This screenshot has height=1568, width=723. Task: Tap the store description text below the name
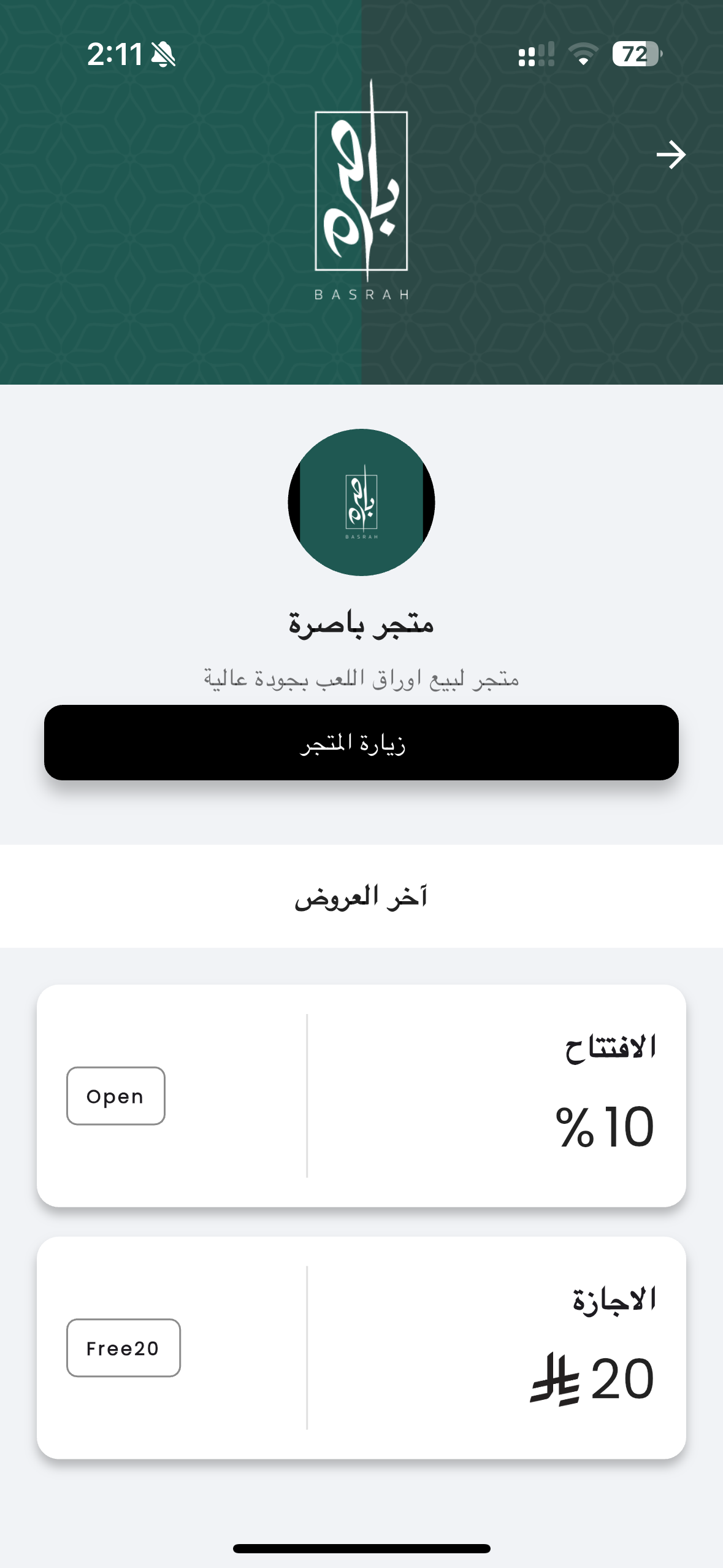pyautogui.click(x=361, y=678)
